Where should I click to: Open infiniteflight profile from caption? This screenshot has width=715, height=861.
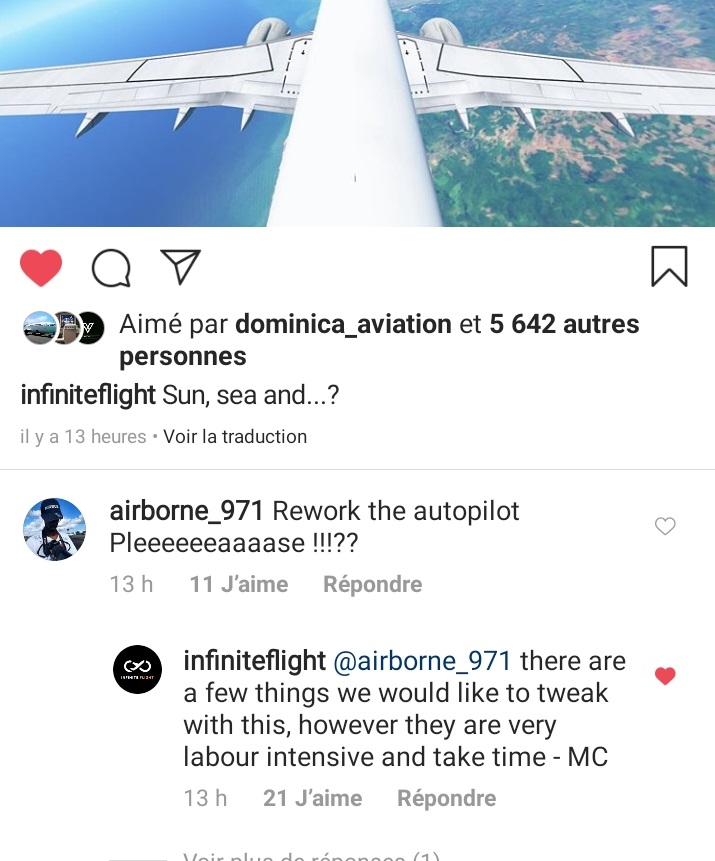point(88,395)
